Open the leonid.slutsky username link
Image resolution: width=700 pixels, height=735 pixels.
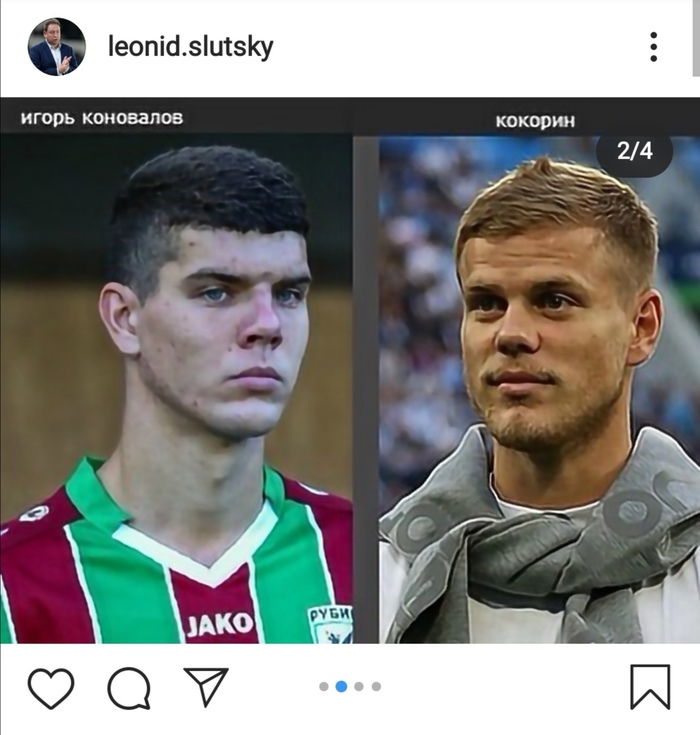[x=190, y=47]
